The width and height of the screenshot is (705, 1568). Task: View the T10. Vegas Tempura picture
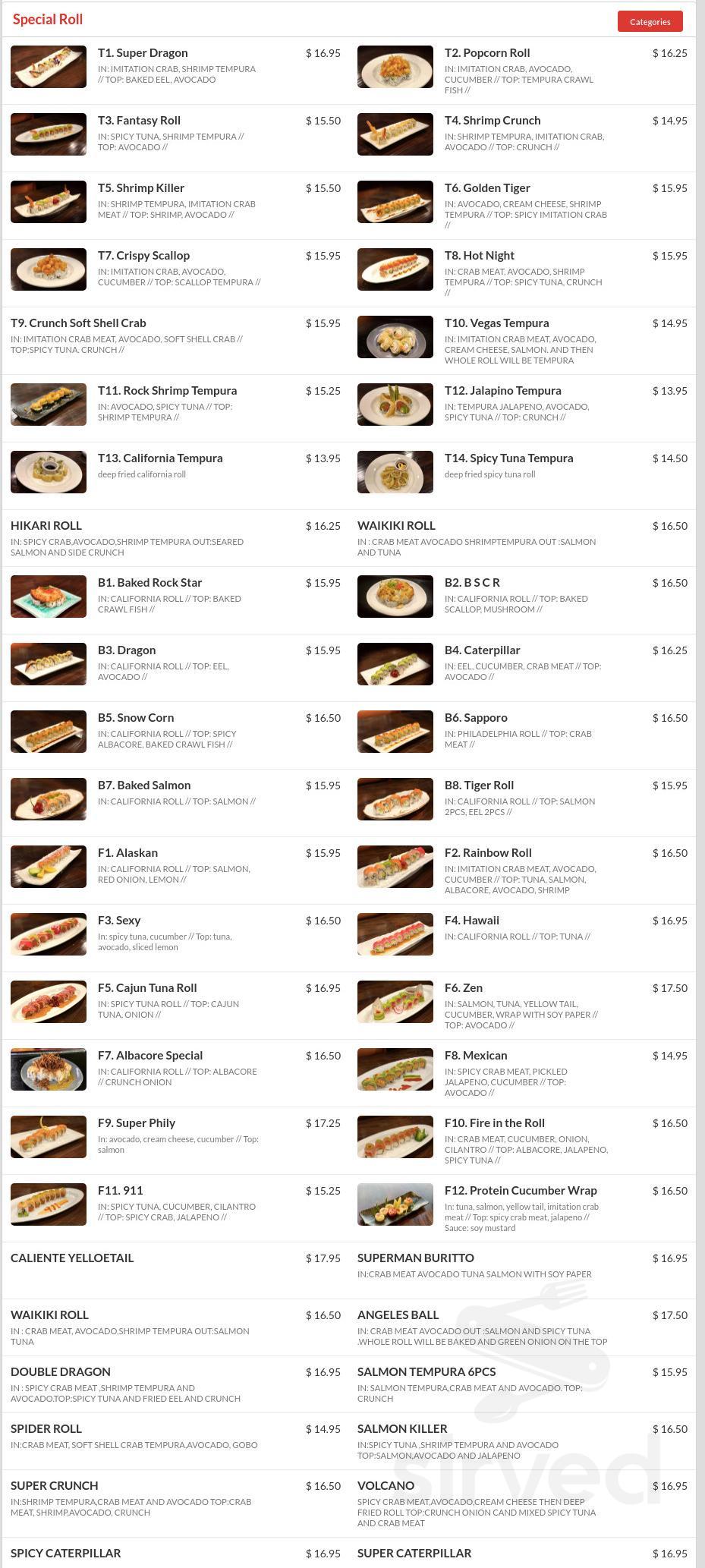(395, 336)
